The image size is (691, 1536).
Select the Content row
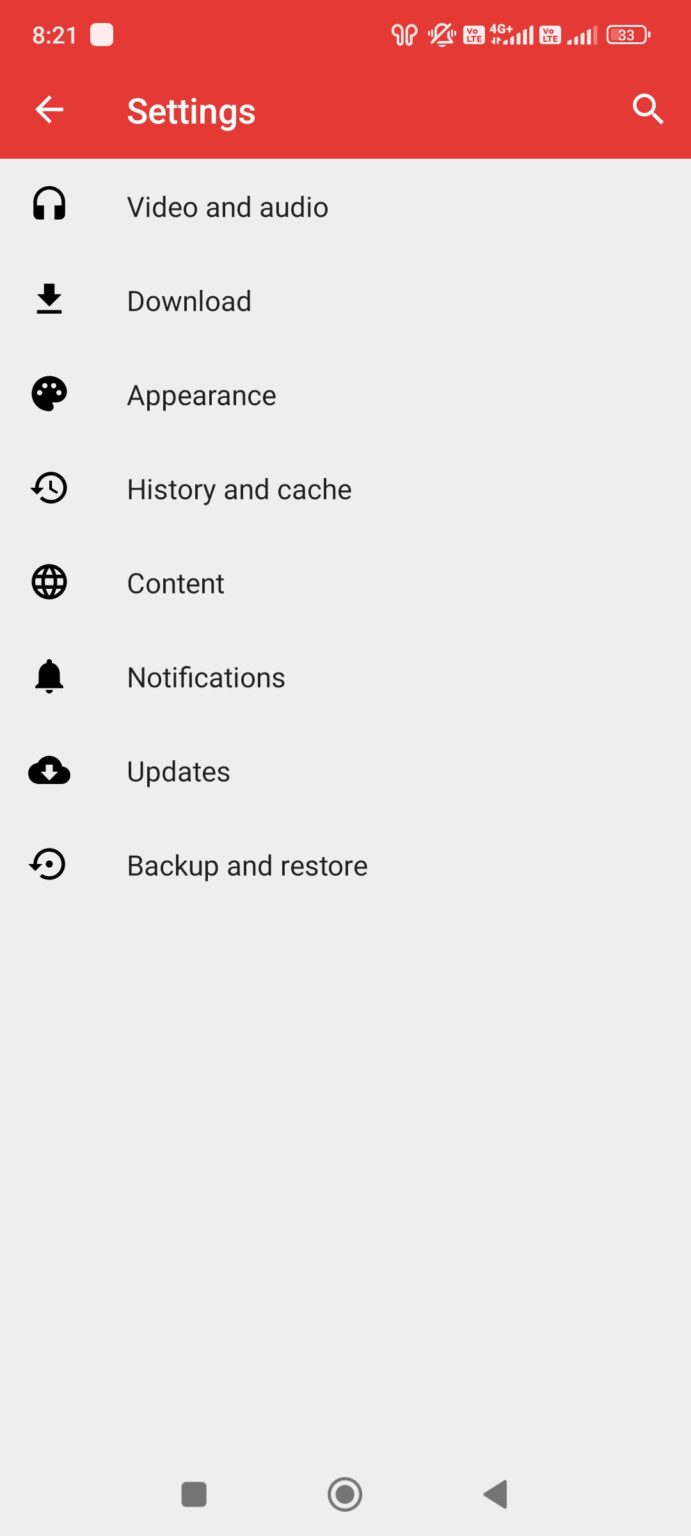coord(175,583)
